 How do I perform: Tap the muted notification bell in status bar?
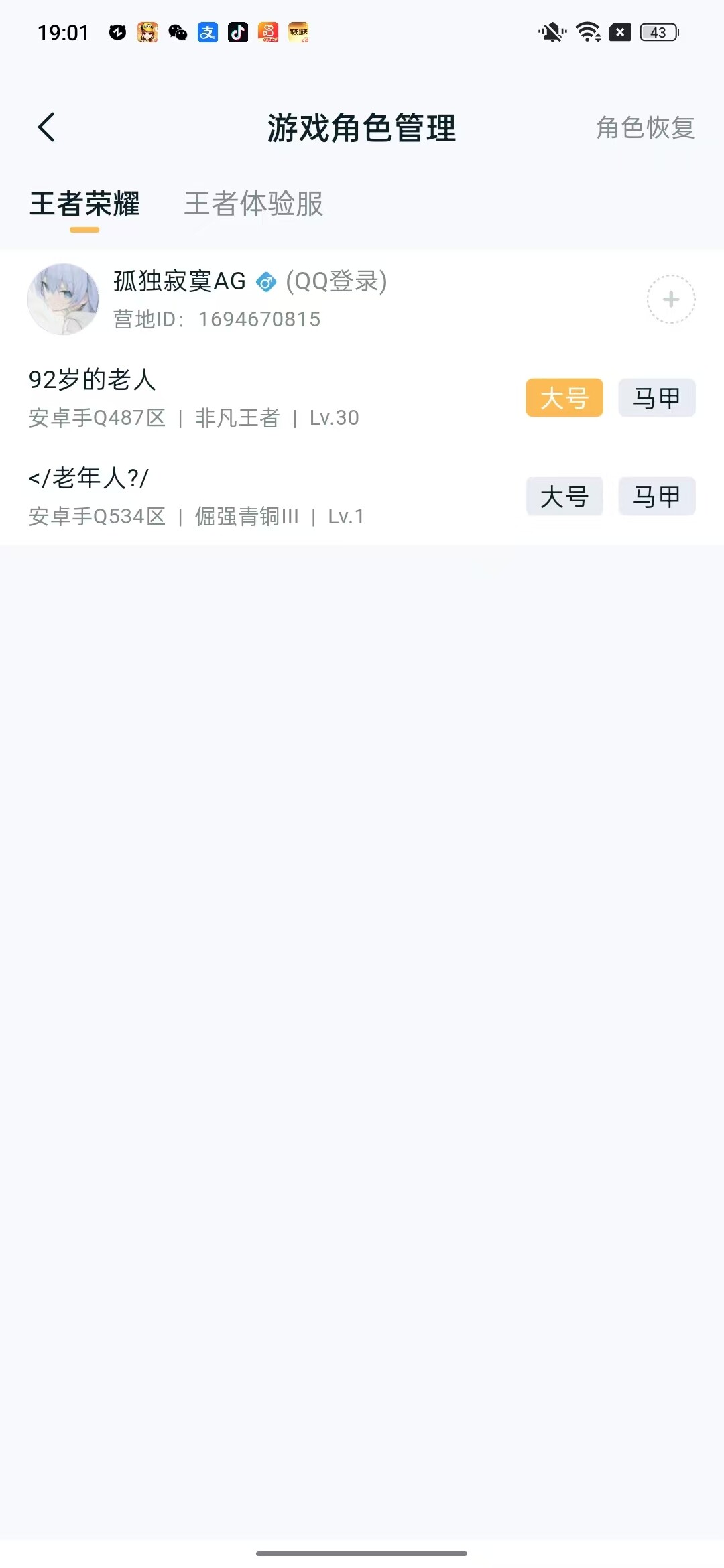point(552,32)
